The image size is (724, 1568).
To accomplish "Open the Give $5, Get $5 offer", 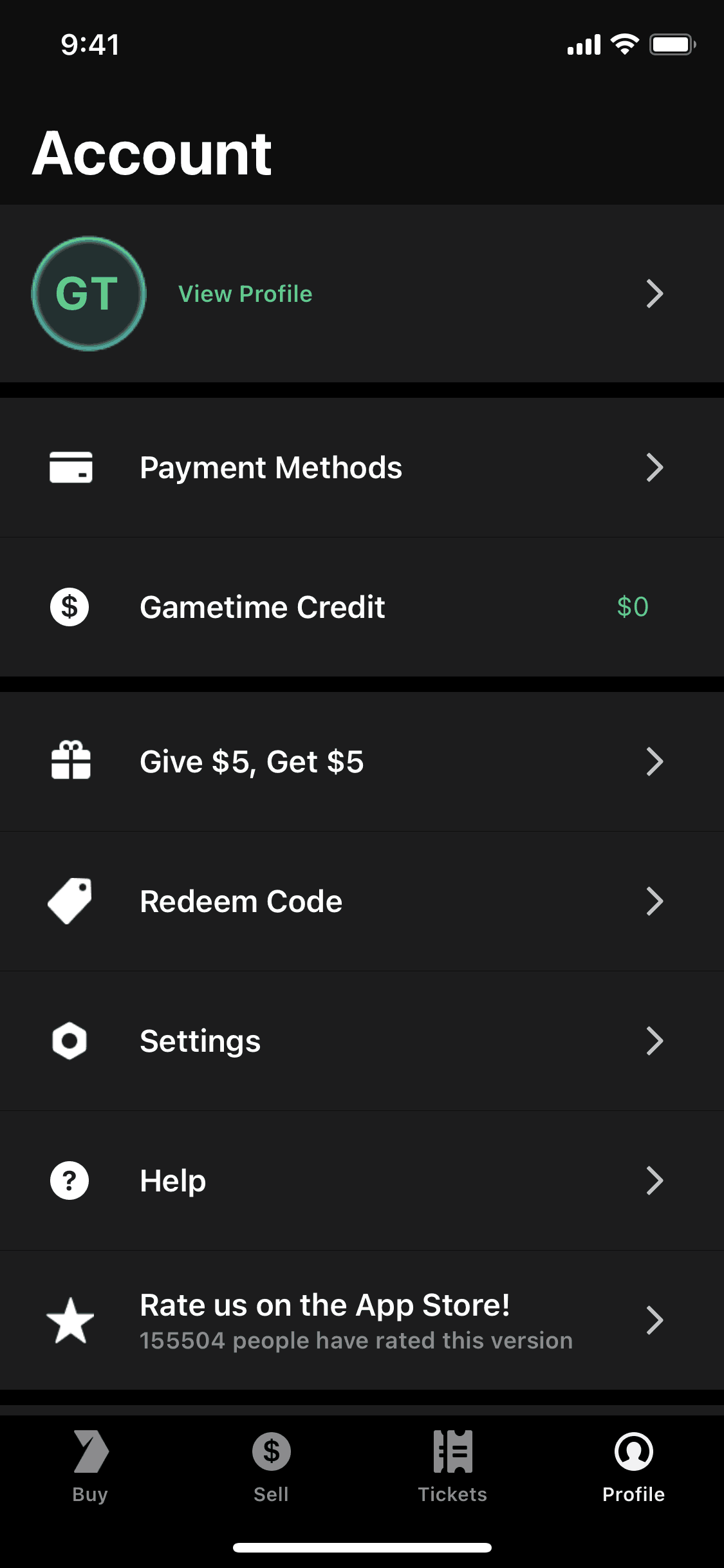I will 252,762.
